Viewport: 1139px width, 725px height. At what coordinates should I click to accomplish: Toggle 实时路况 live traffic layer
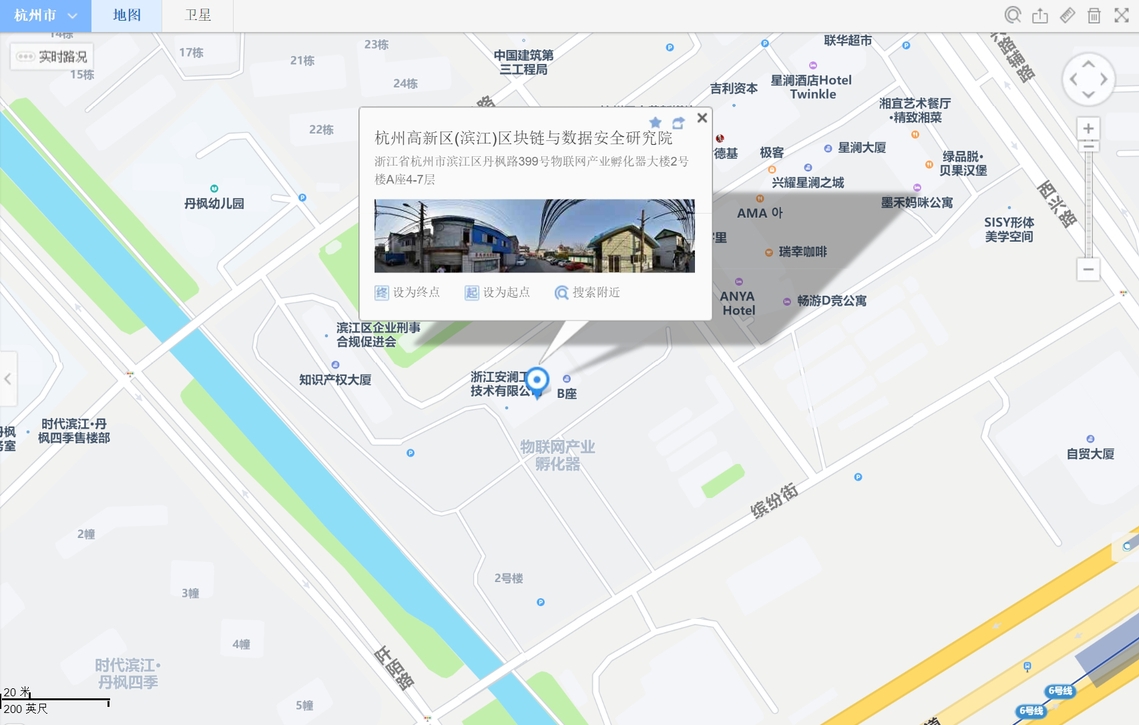coord(53,57)
